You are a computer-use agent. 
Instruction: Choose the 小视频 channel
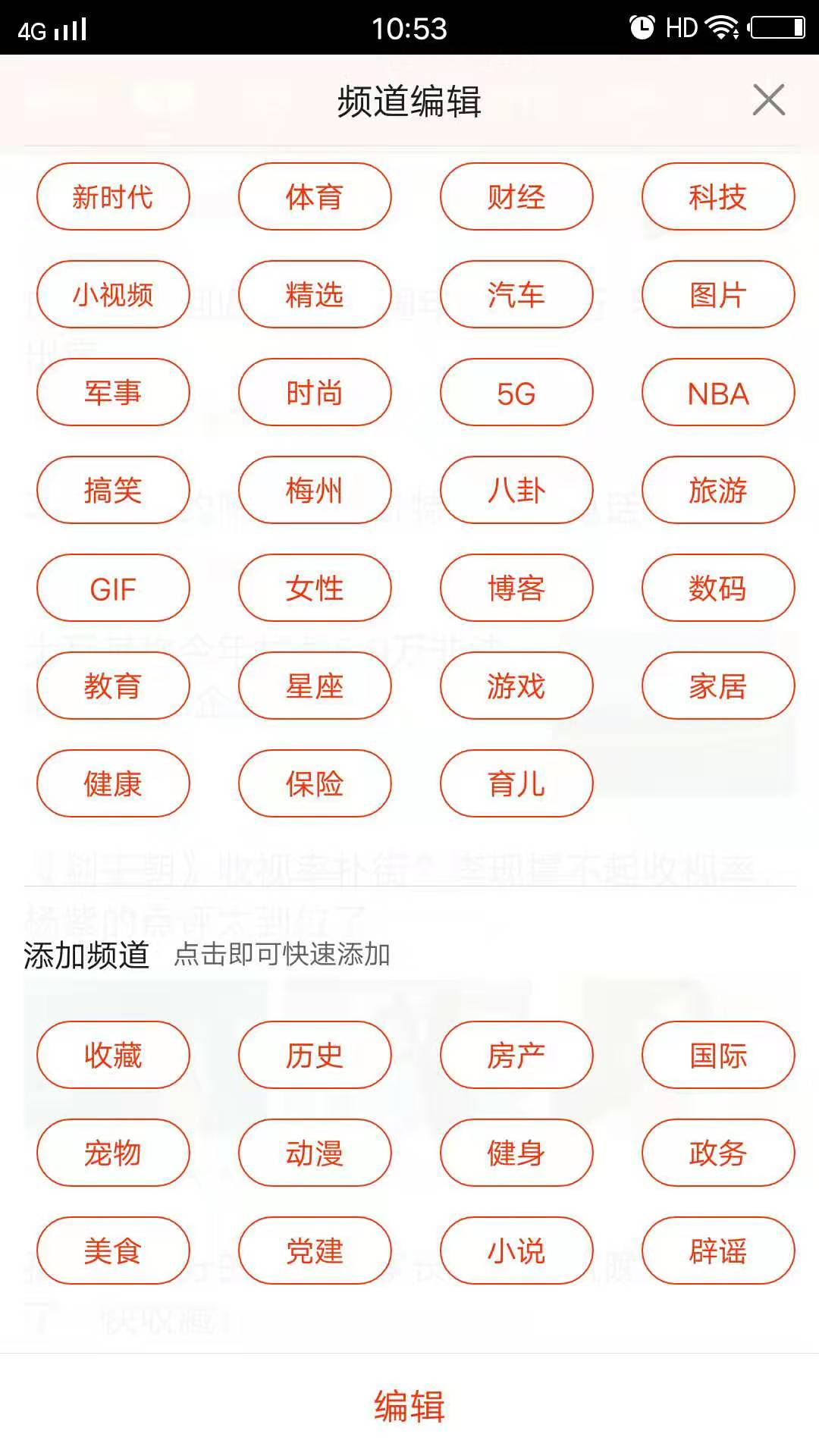112,294
